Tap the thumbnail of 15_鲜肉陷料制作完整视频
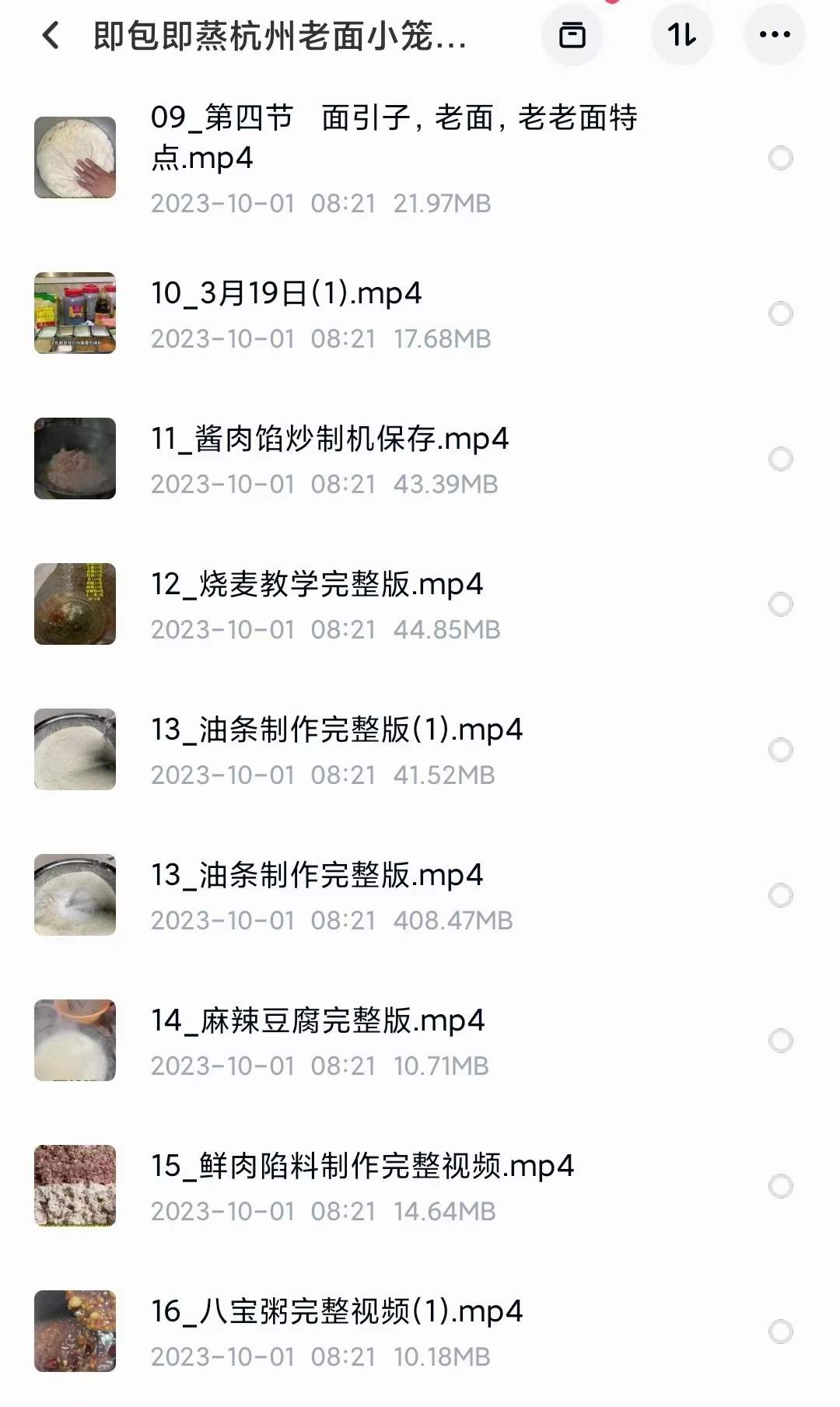The height and width of the screenshot is (1407, 840). point(75,1185)
